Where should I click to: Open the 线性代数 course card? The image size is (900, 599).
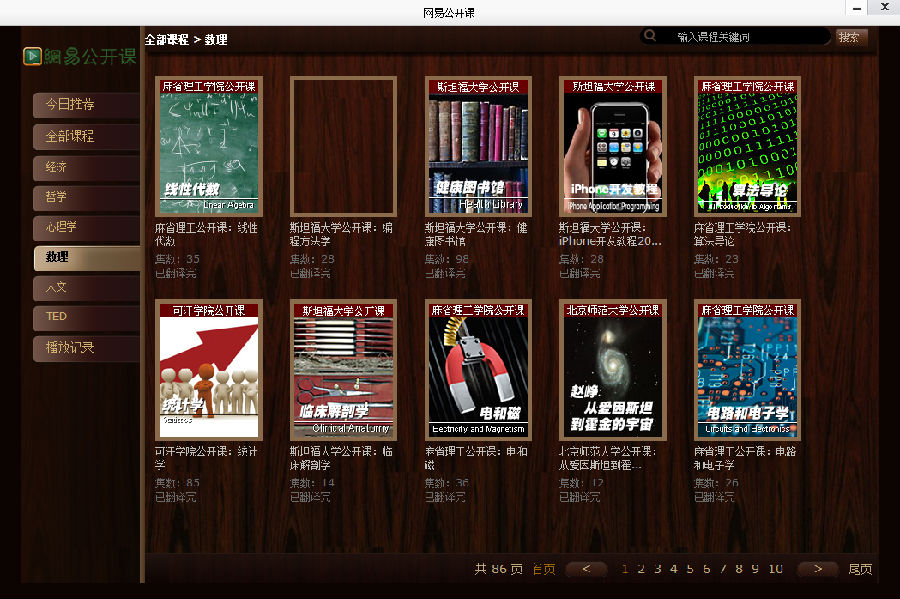[209, 147]
